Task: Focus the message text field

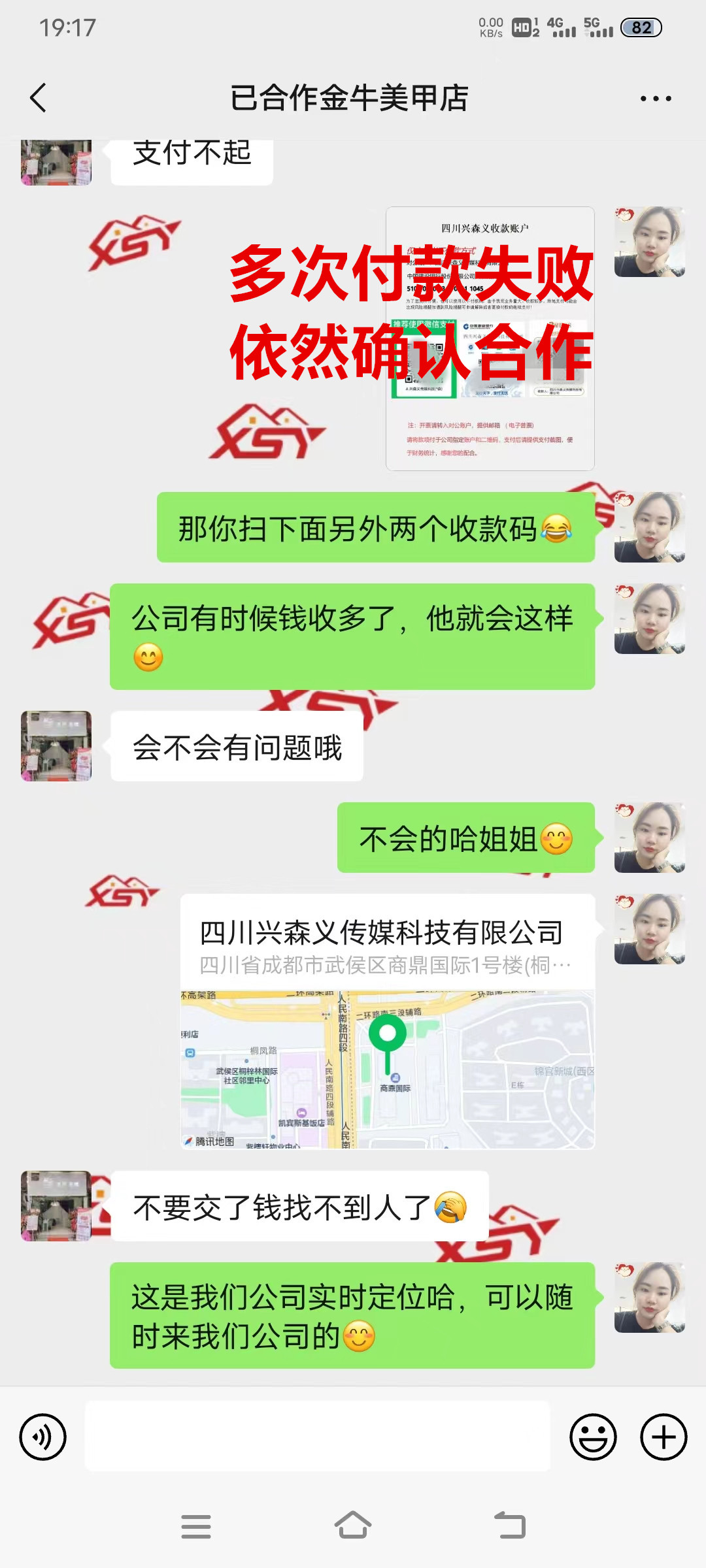Action: point(318,1437)
